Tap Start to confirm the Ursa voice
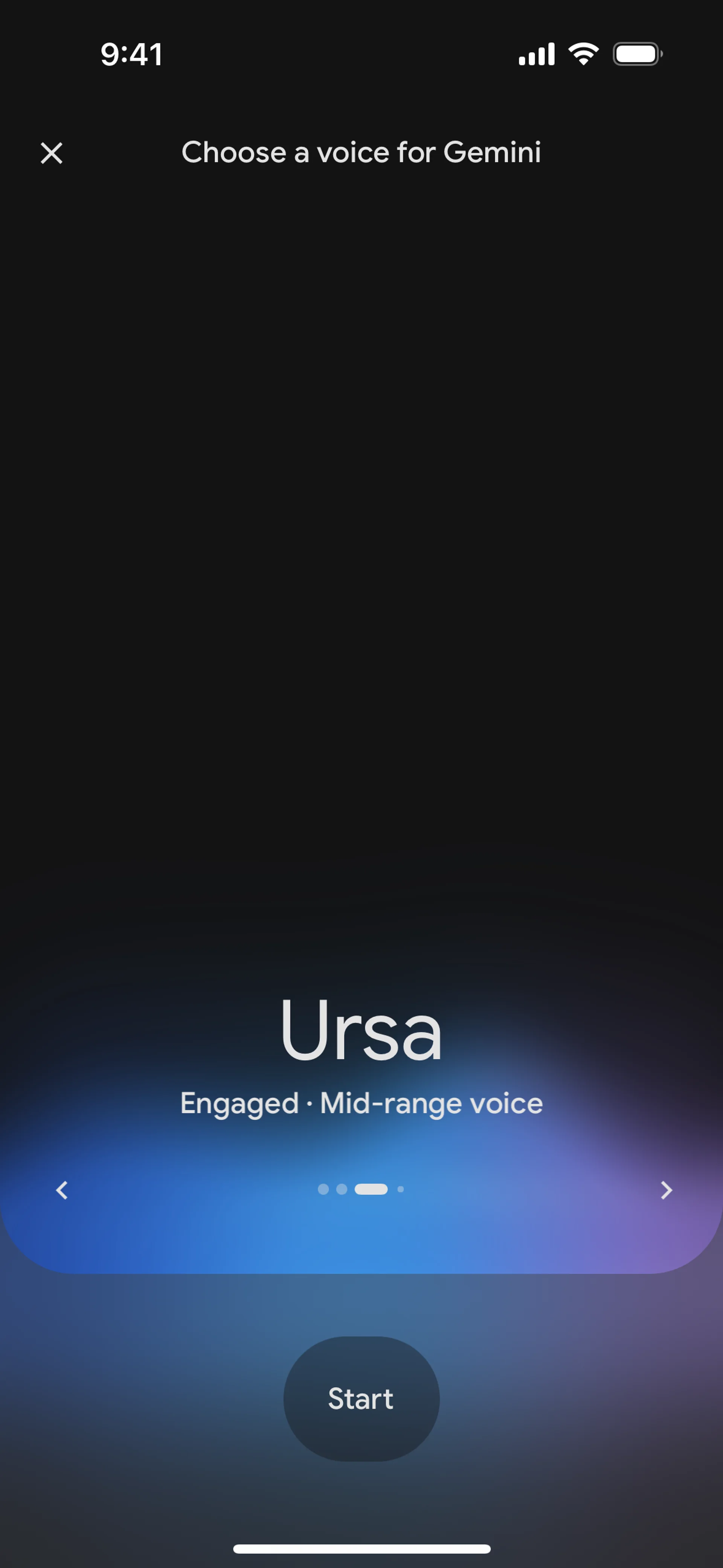Image resolution: width=723 pixels, height=1568 pixels. [x=361, y=1398]
